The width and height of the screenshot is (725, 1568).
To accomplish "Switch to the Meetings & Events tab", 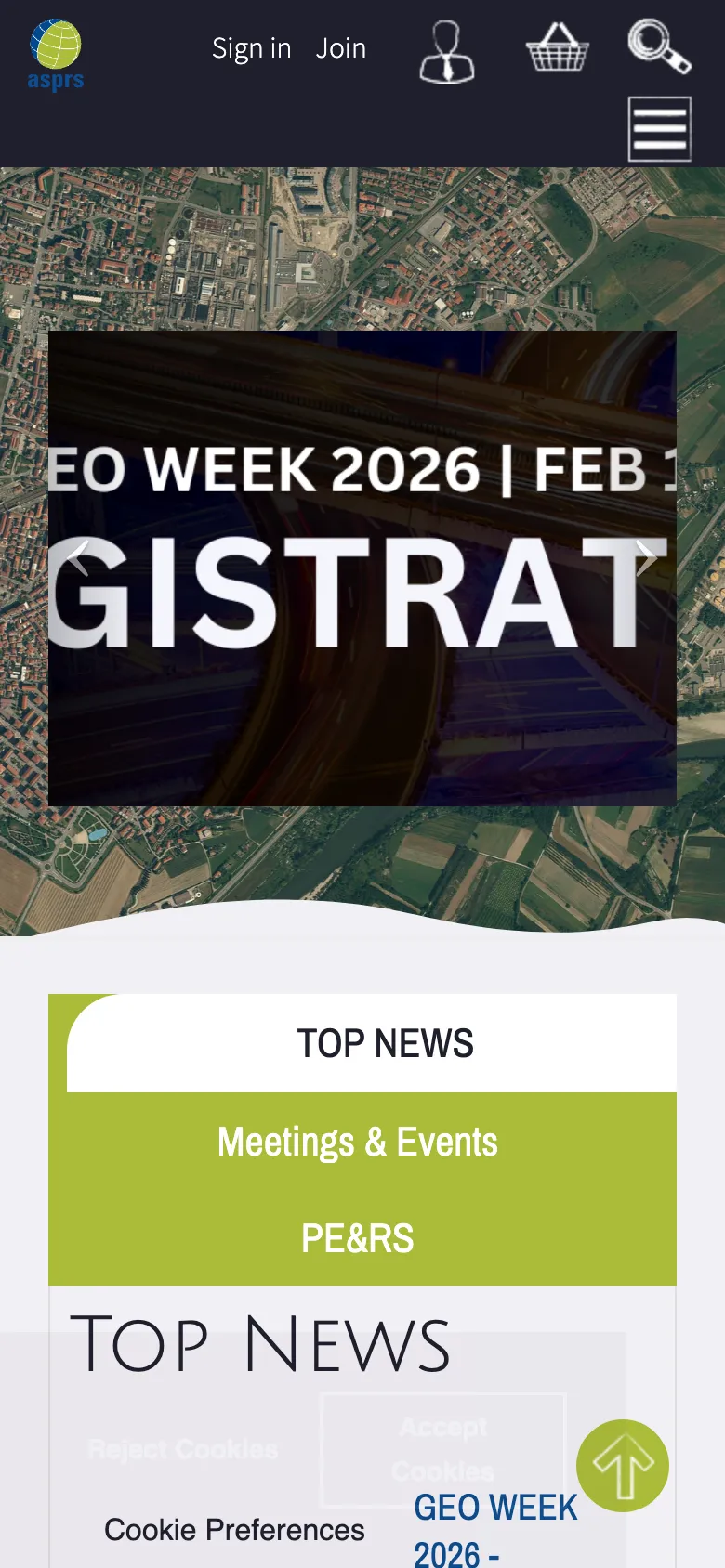I will pyautogui.click(x=358, y=1142).
